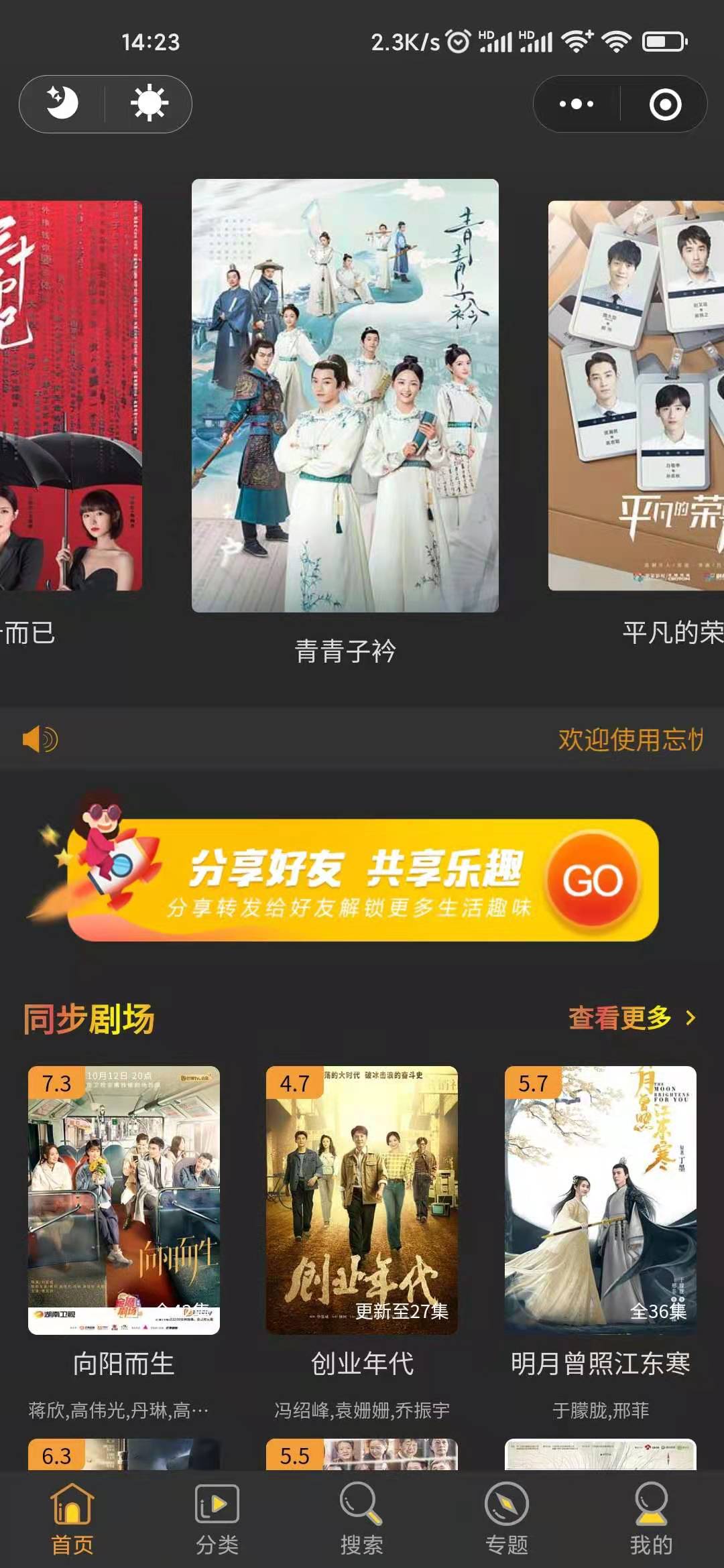Go to the 首页 tab
Image resolution: width=724 pixels, height=1568 pixels.
point(72,1519)
